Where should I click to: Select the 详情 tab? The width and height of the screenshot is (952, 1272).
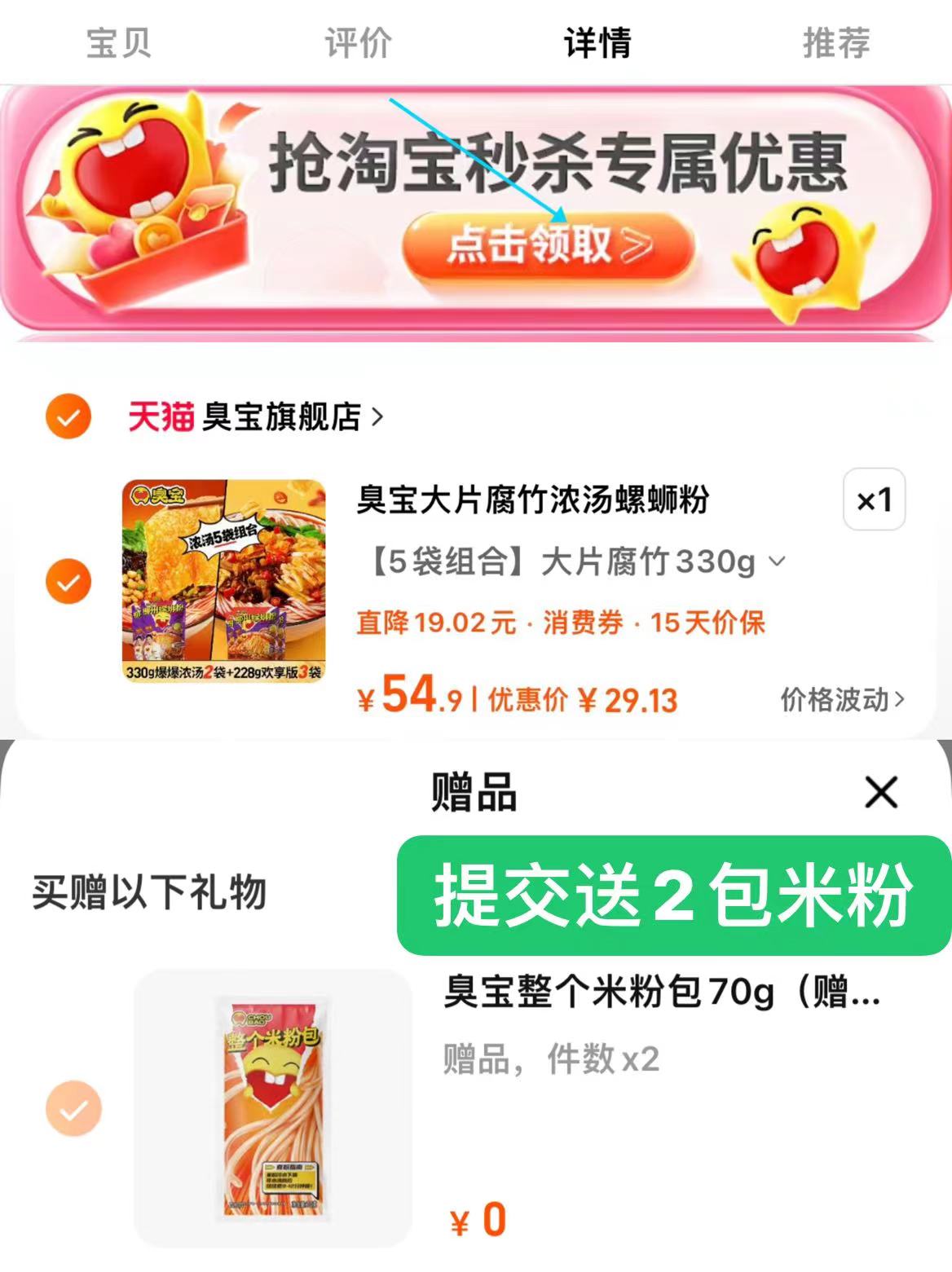click(x=594, y=45)
